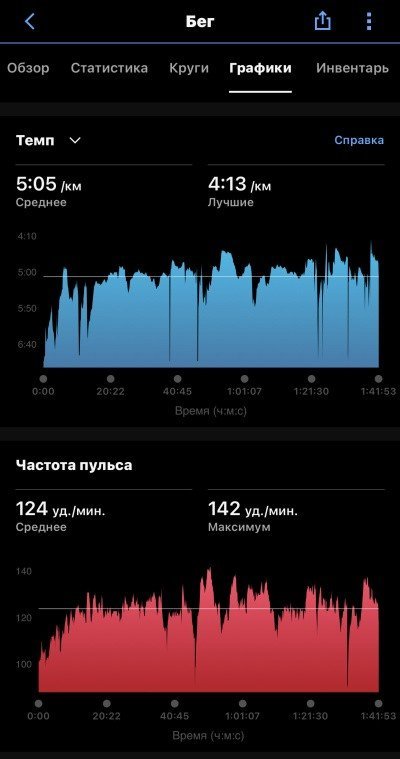Screen dimensions: 400x759
Task: Expand the Темп chart dropdown
Action: click(x=48, y=141)
